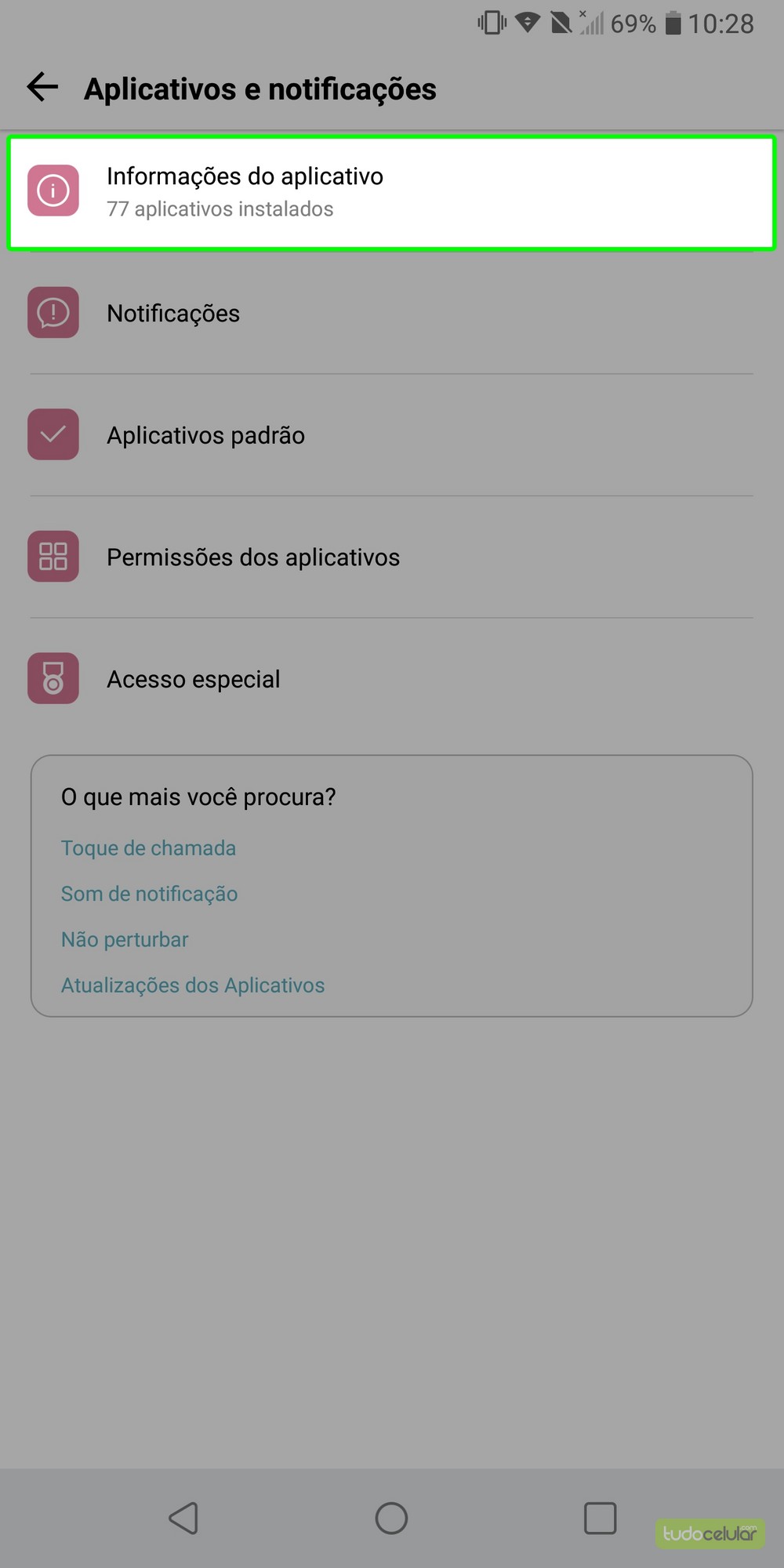Follow the Toque de chamada link
Viewport: 784px width, 1568px height.
[x=148, y=848]
